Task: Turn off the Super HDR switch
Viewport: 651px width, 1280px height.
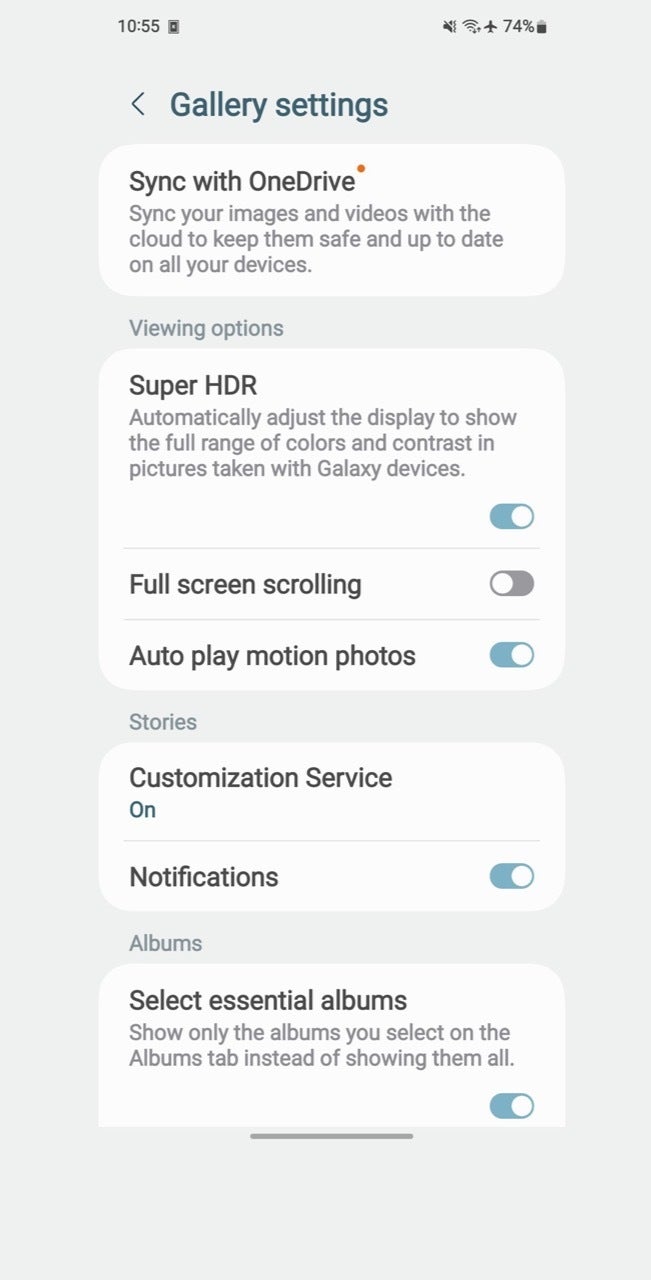Action: [511, 517]
